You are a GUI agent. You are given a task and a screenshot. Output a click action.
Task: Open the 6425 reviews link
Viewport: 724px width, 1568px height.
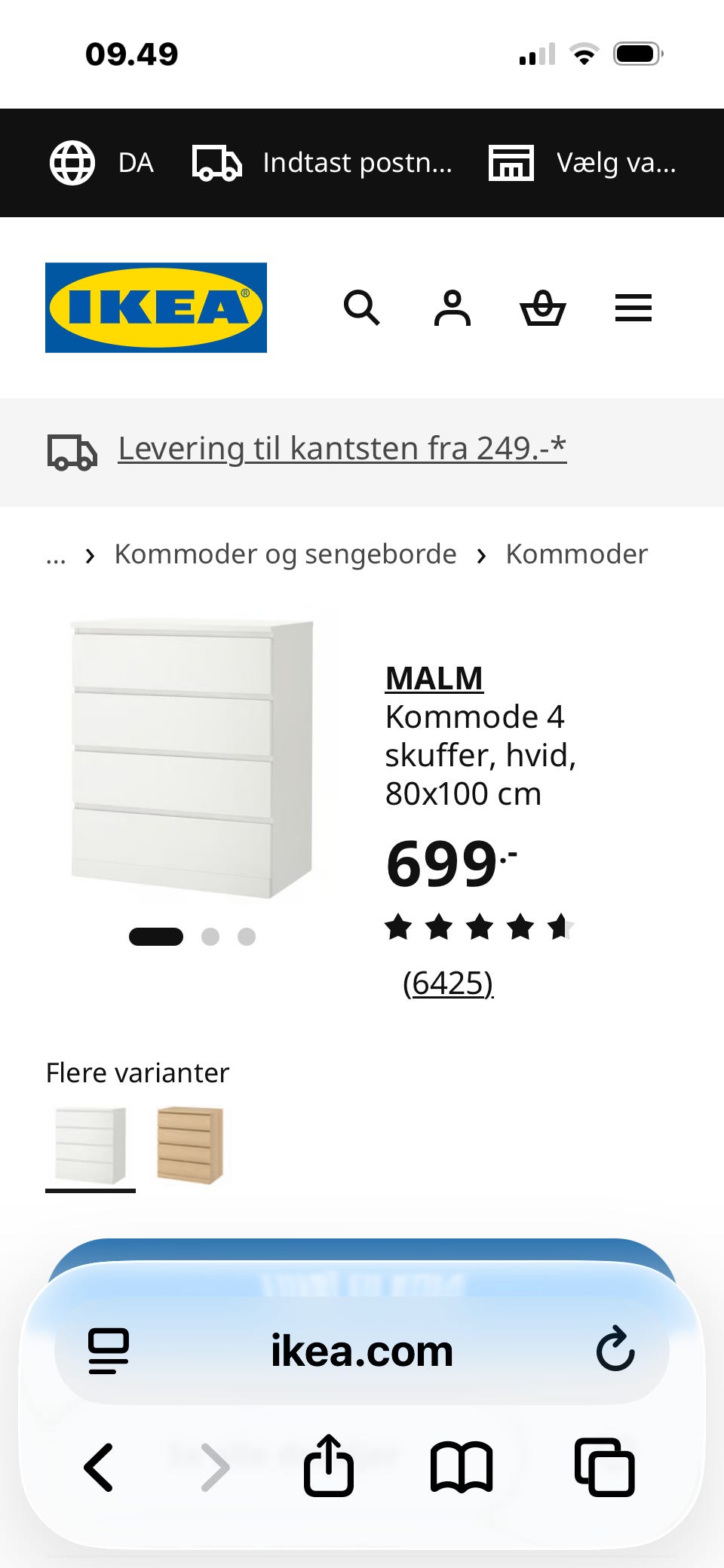(449, 982)
